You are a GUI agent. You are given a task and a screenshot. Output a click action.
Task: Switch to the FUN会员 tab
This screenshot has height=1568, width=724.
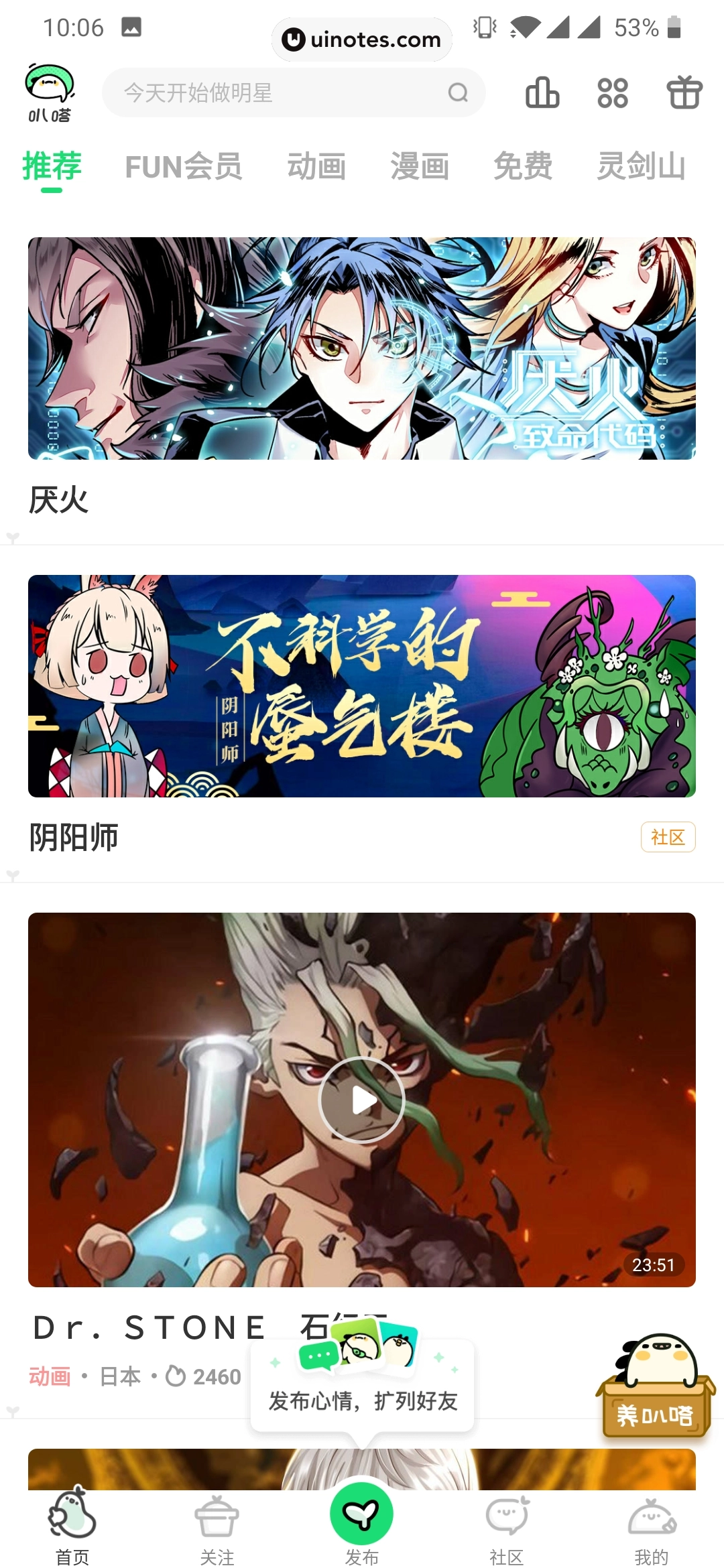184,166
